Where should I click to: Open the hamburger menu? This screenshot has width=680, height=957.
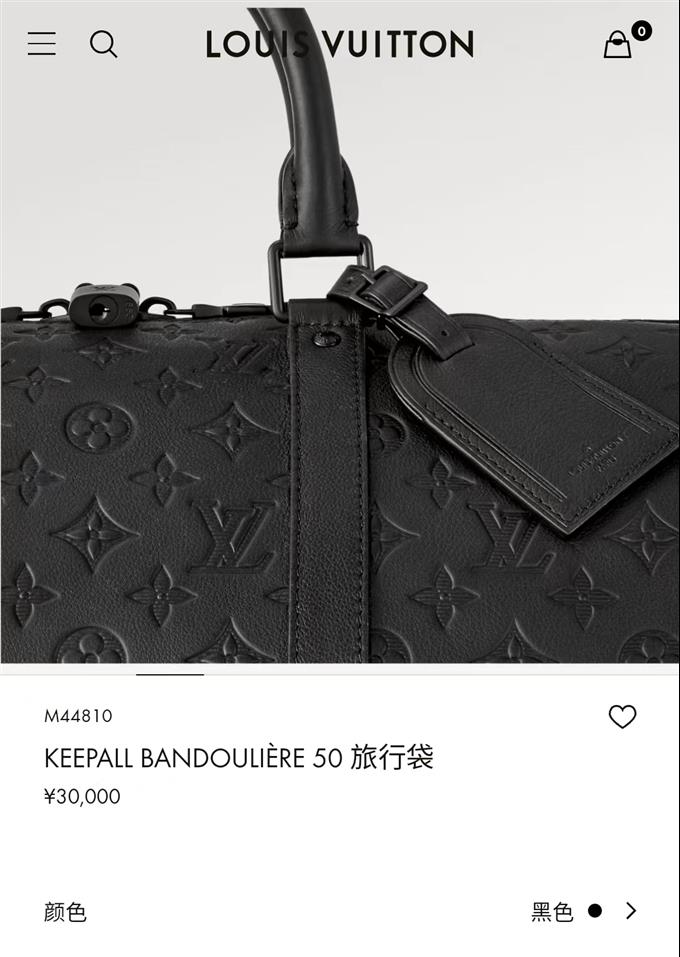coord(41,44)
